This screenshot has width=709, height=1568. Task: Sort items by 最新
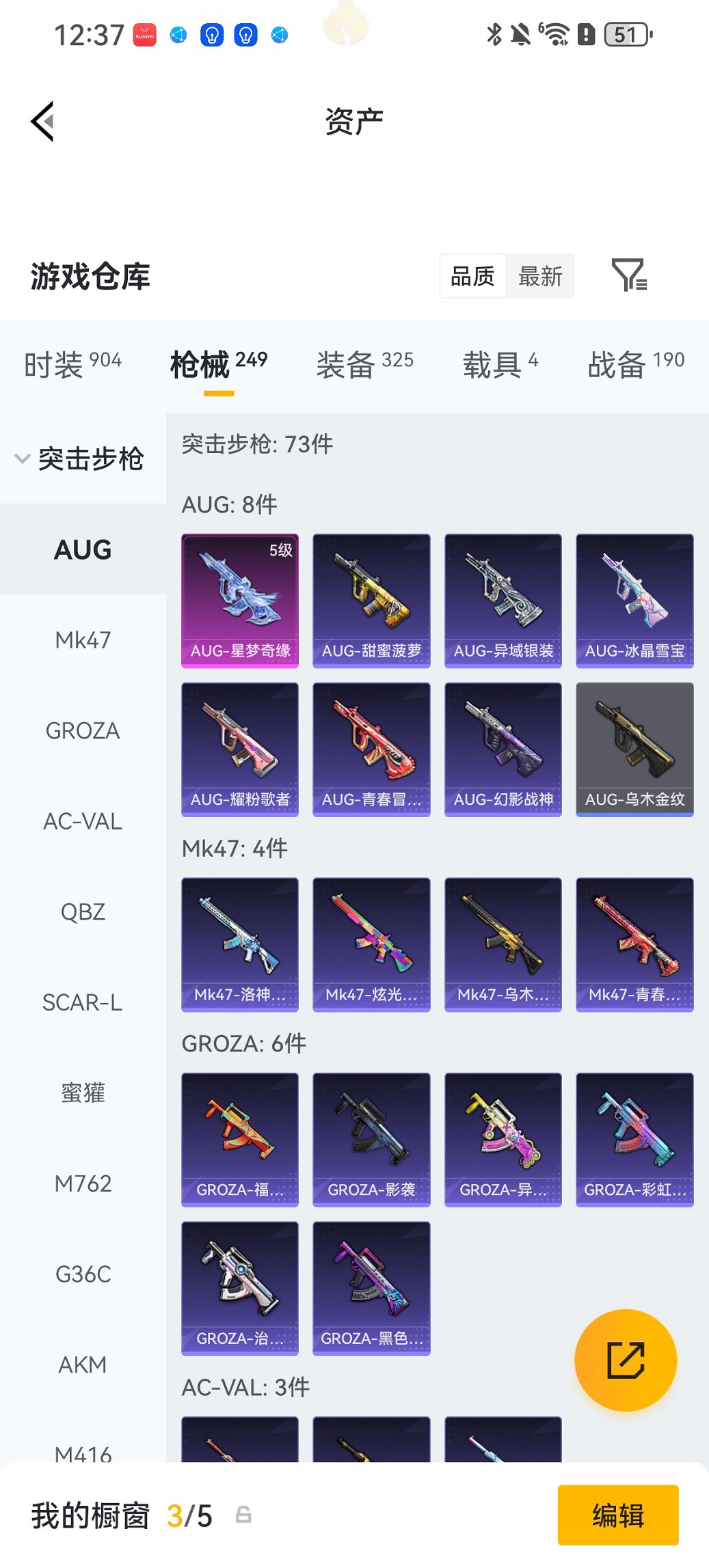click(539, 277)
